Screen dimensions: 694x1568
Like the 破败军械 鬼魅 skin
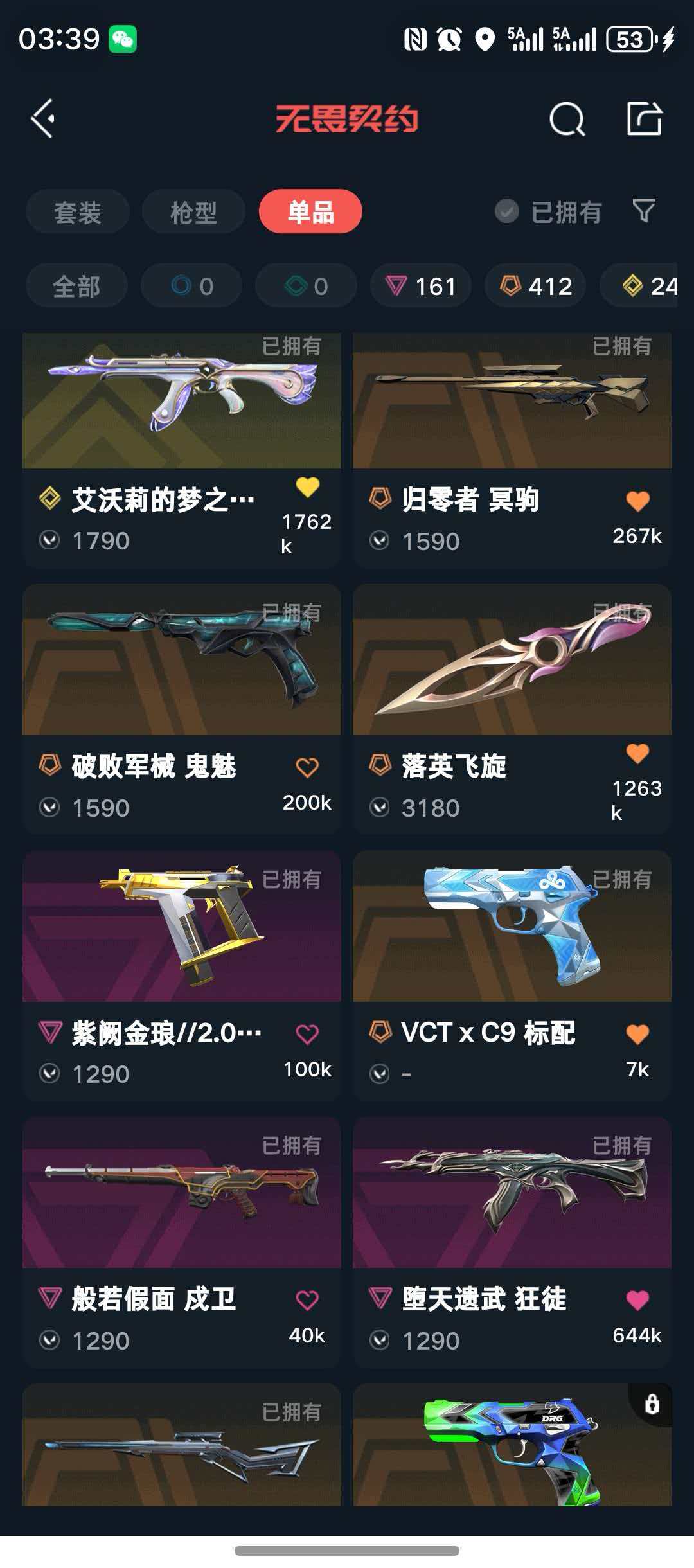click(307, 767)
